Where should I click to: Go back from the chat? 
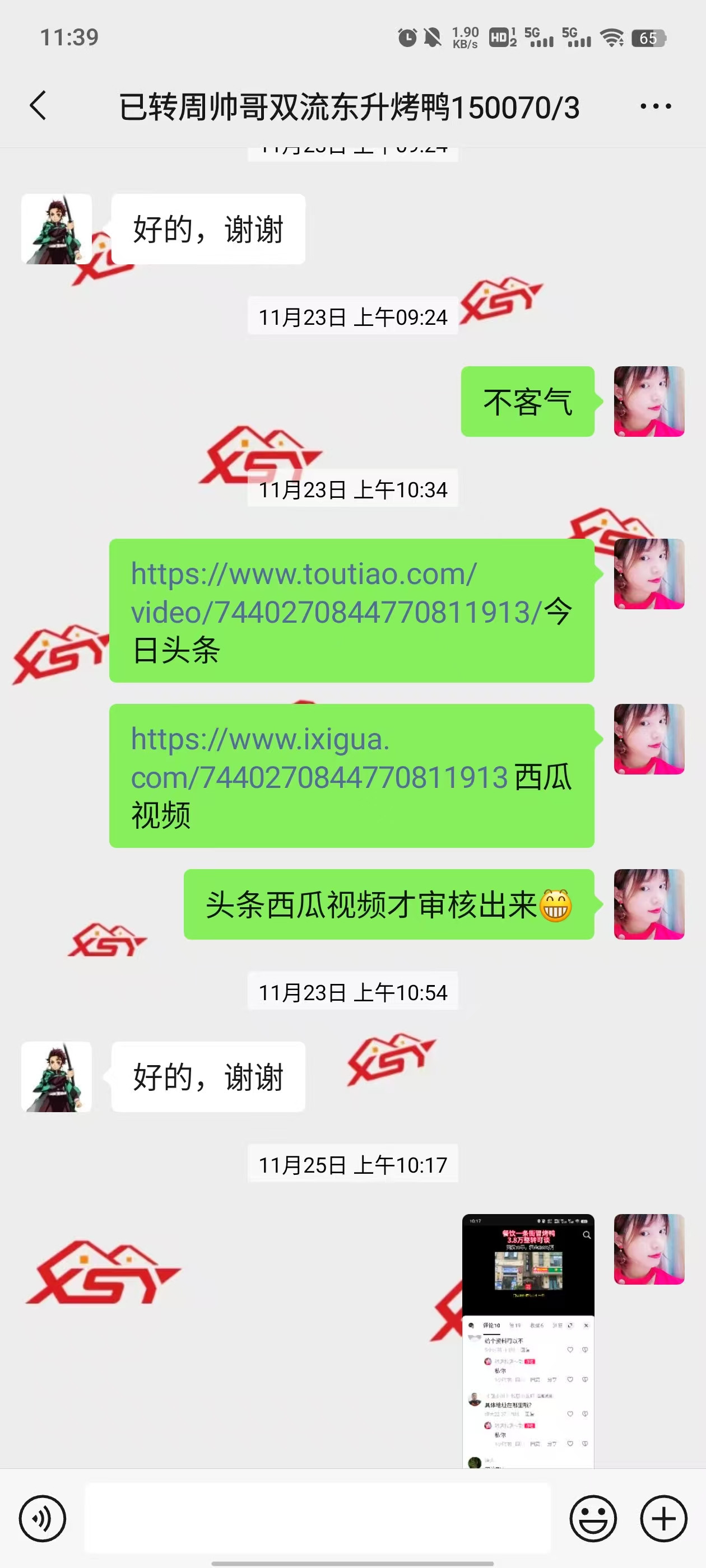click(38, 106)
